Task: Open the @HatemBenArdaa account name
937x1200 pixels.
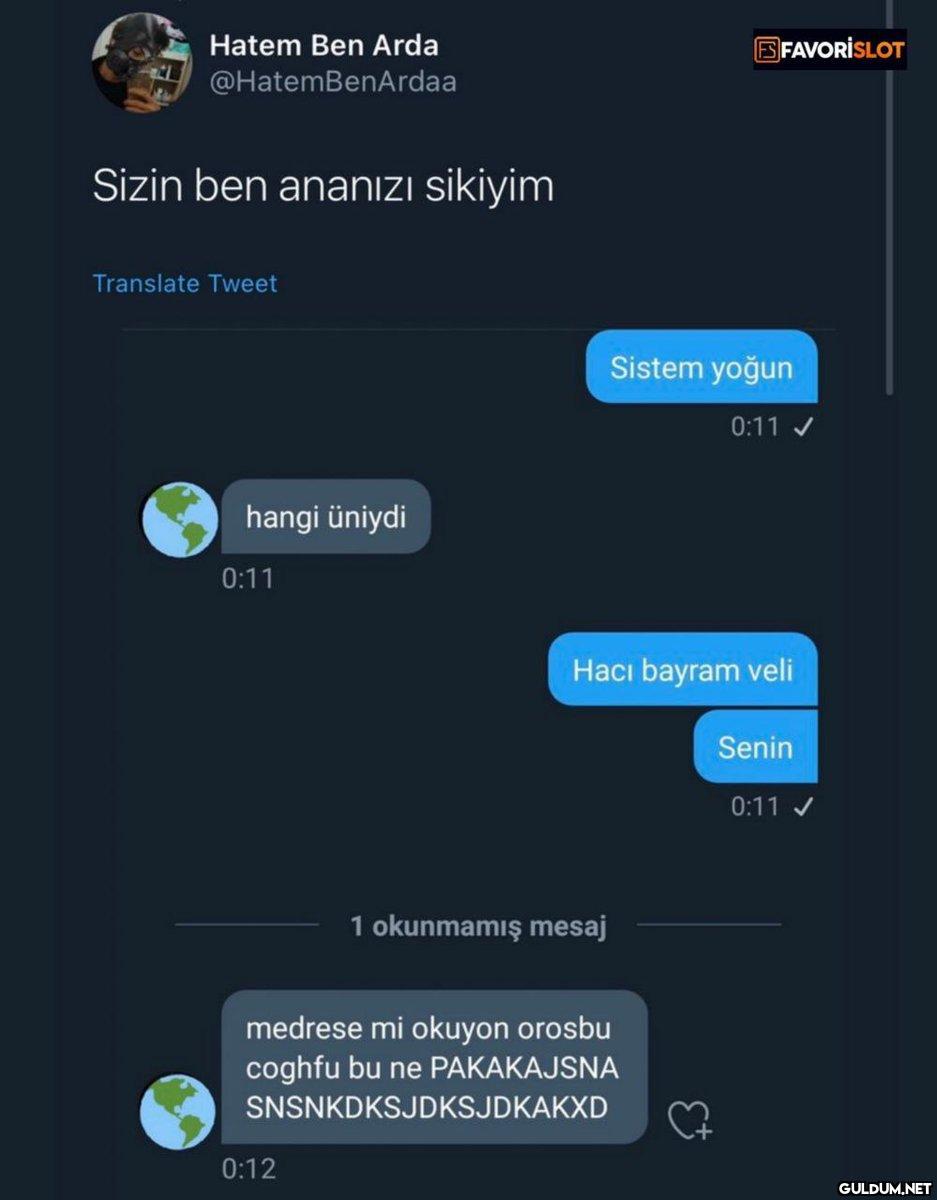Action: pos(332,82)
